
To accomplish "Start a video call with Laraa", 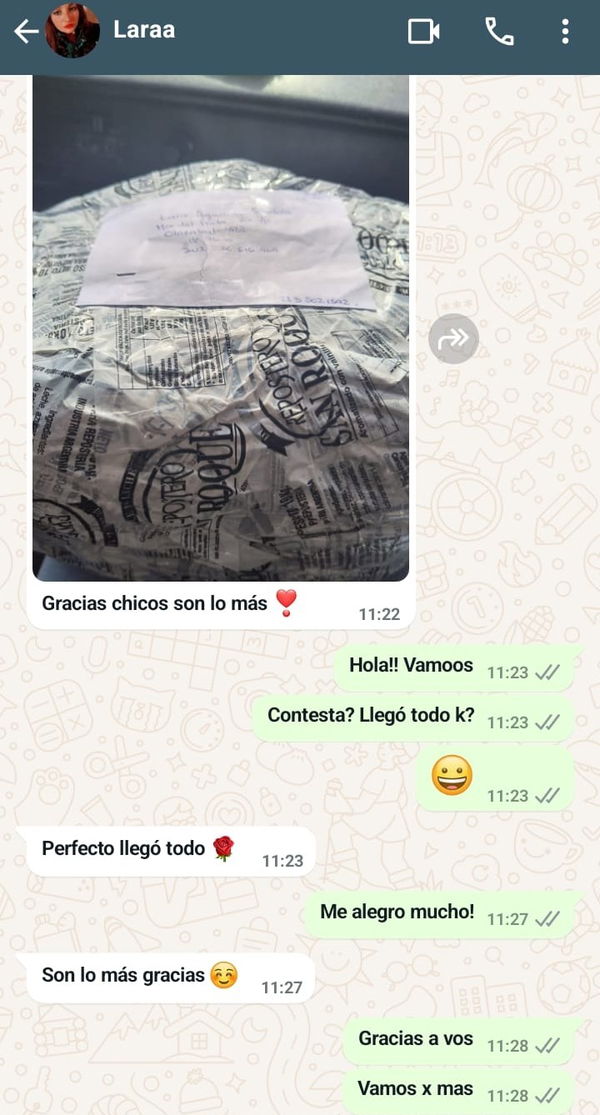I will coord(424,32).
